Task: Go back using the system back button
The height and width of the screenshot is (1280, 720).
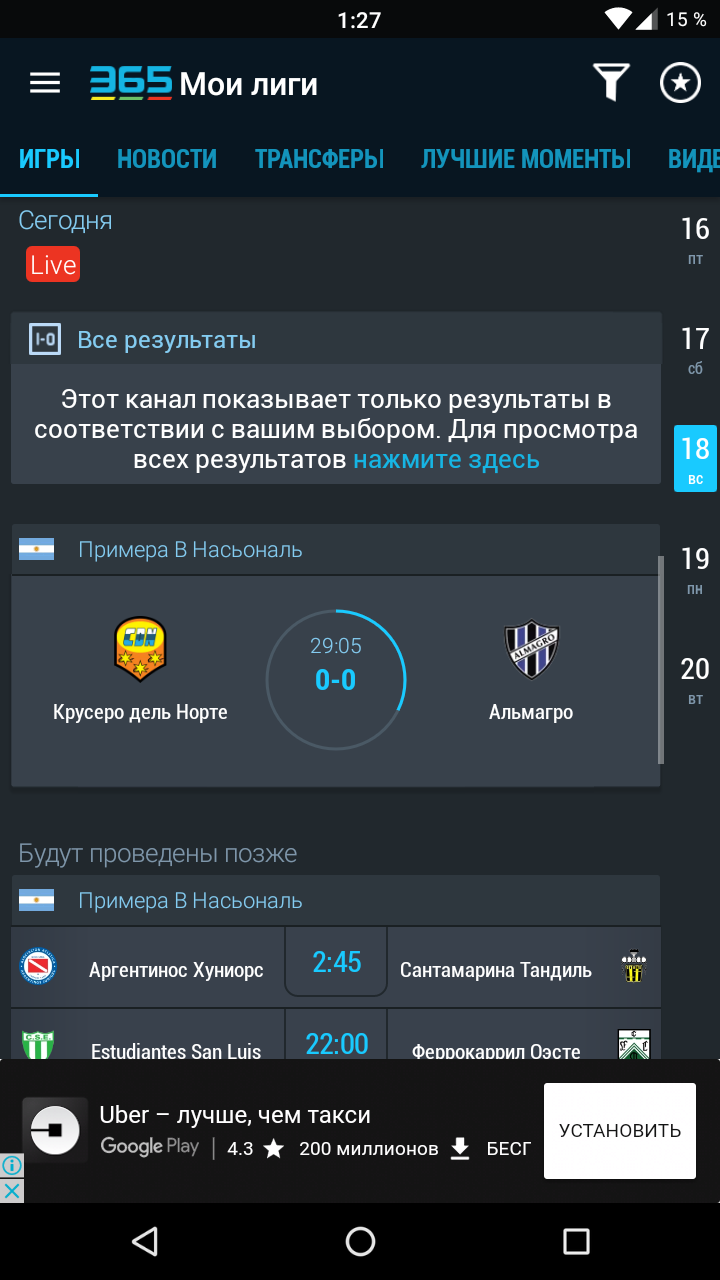Action: tap(145, 1242)
